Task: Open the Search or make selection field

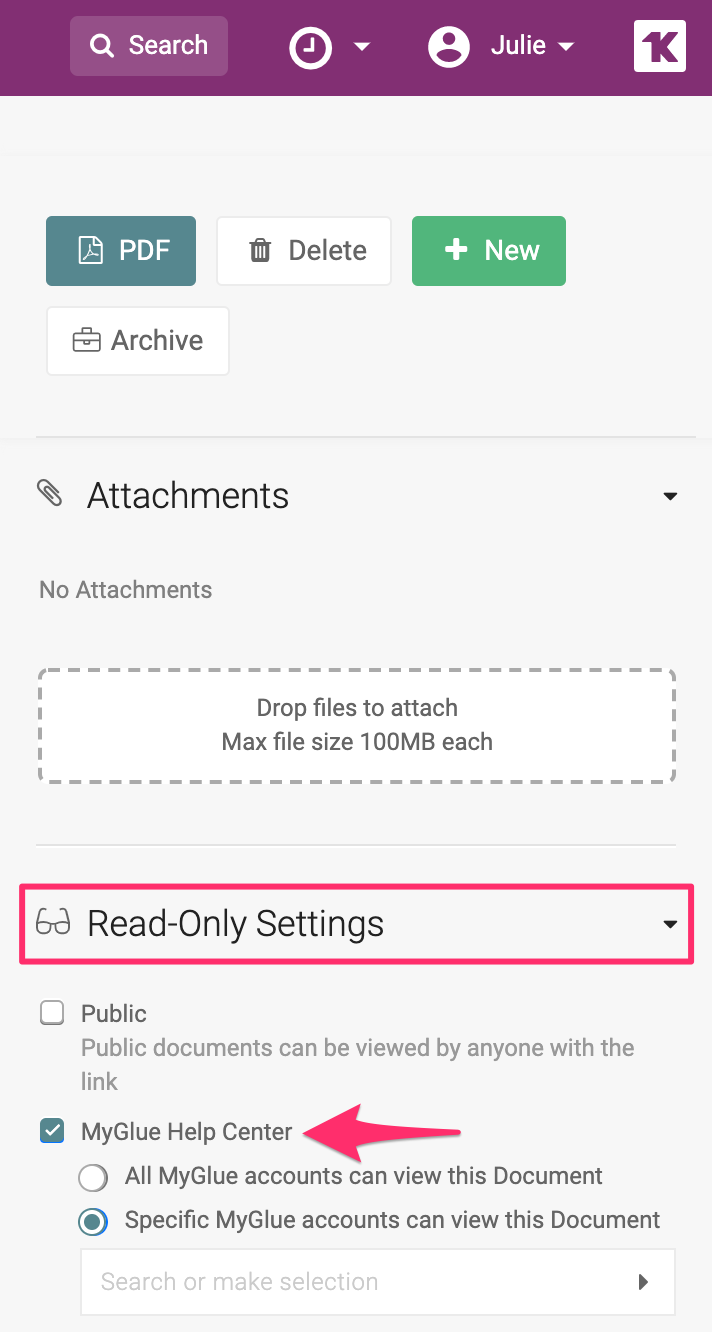Action: (x=377, y=1281)
